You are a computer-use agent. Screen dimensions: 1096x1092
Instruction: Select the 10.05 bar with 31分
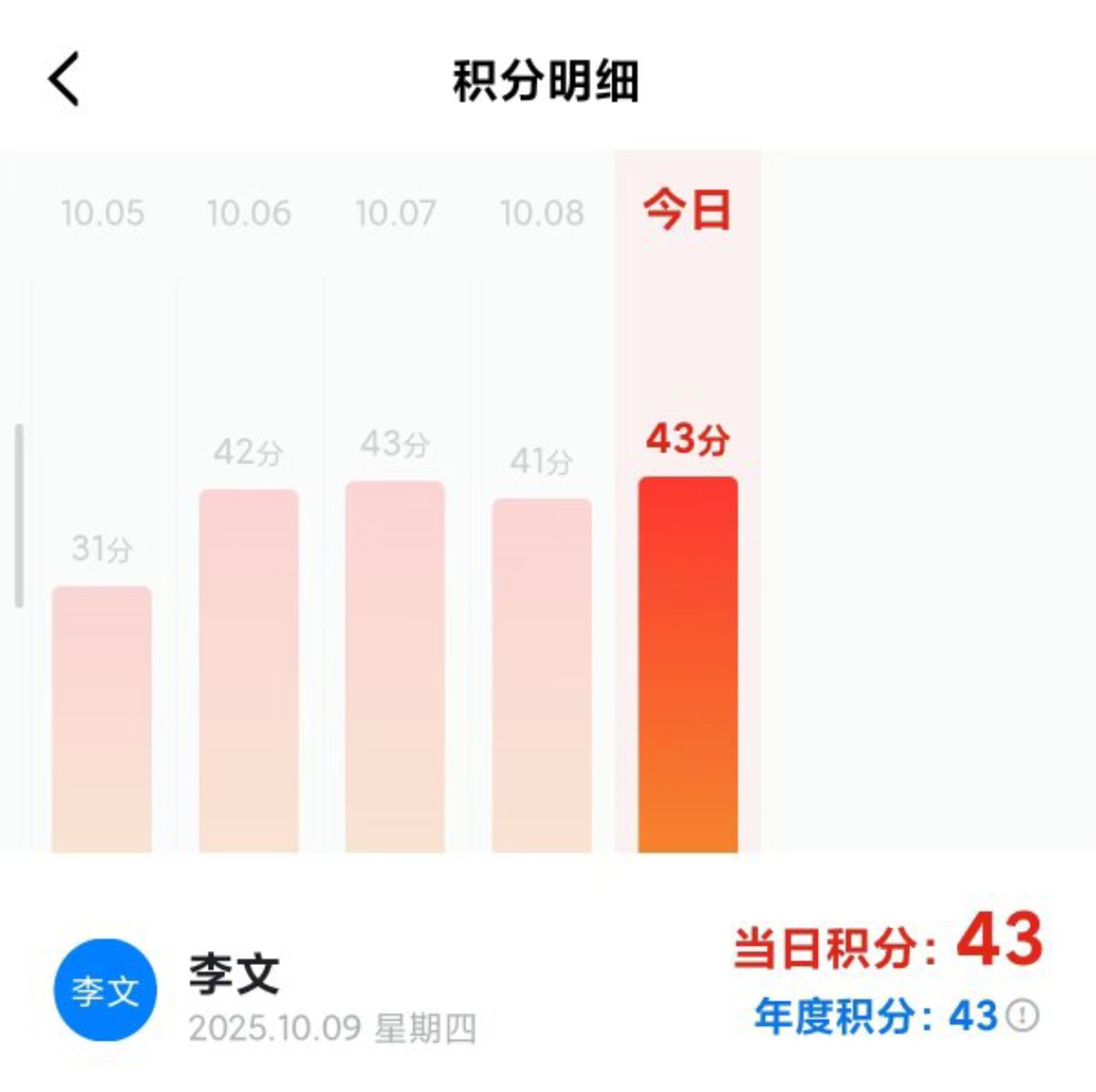coord(102,718)
